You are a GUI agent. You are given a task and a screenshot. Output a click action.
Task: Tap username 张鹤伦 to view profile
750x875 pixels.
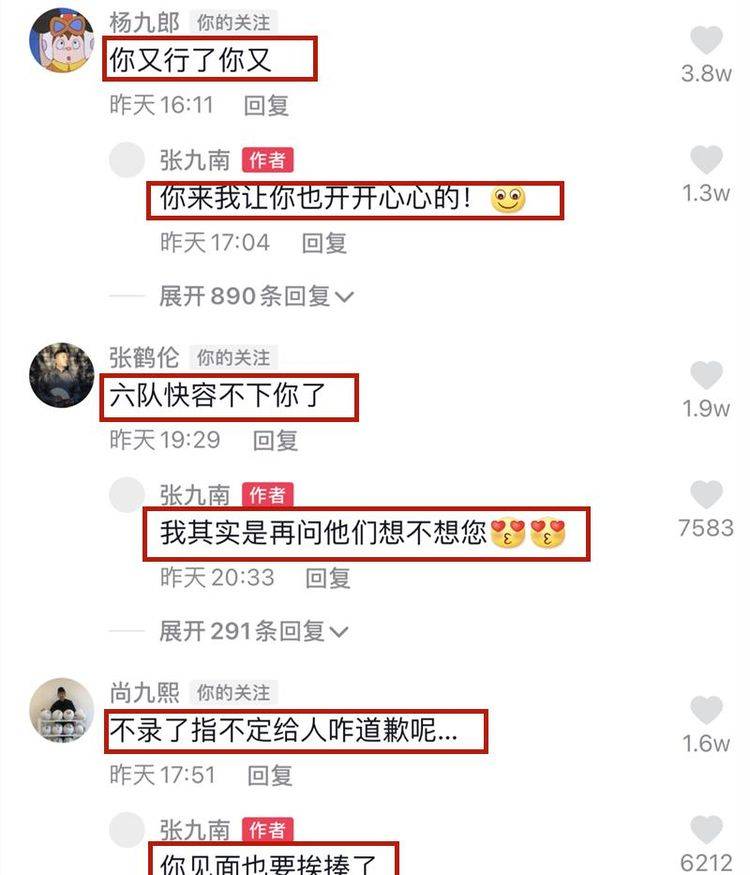[143, 357]
